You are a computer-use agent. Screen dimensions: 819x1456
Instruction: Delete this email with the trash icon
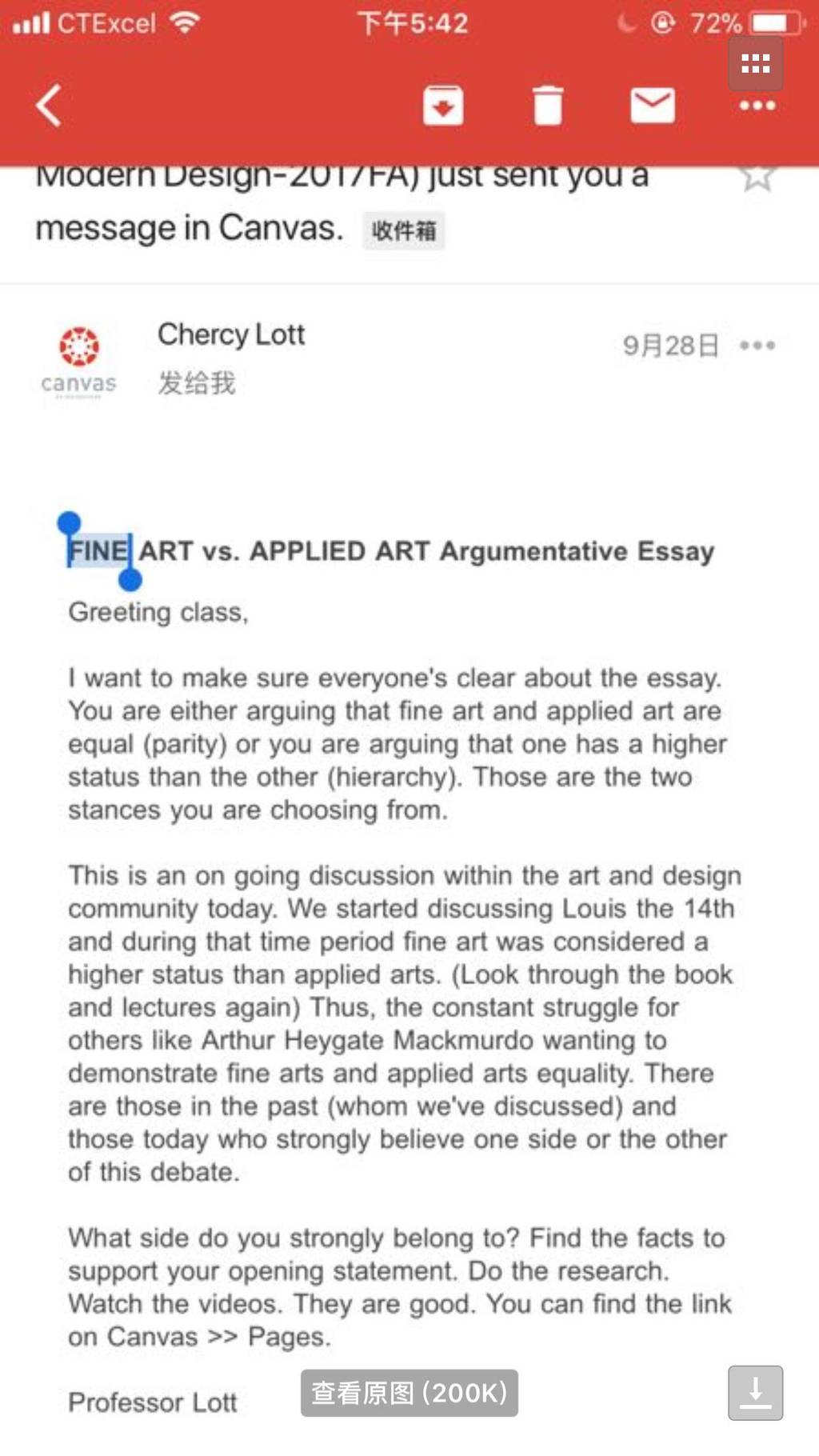[x=548, y=105]
